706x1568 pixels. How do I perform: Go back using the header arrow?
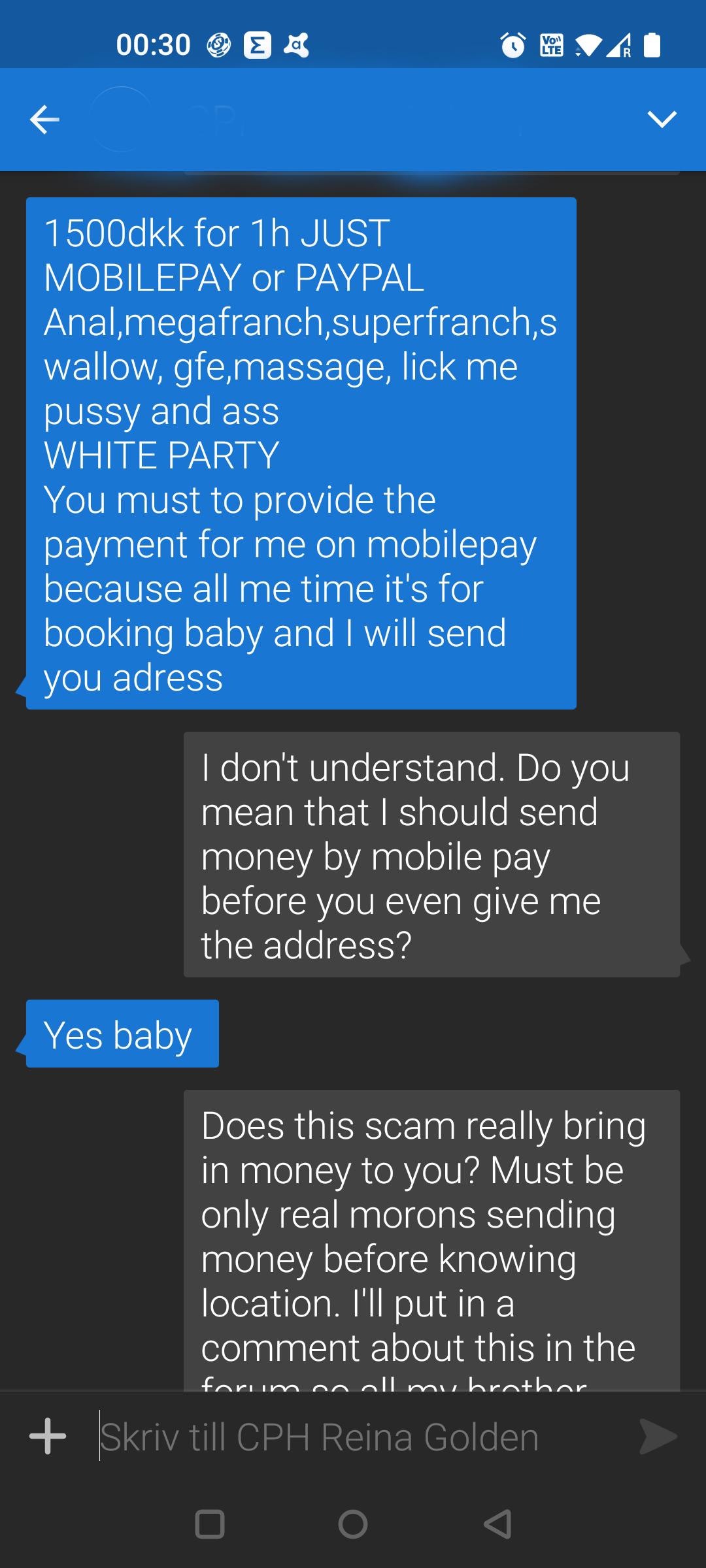coord(44,120)
